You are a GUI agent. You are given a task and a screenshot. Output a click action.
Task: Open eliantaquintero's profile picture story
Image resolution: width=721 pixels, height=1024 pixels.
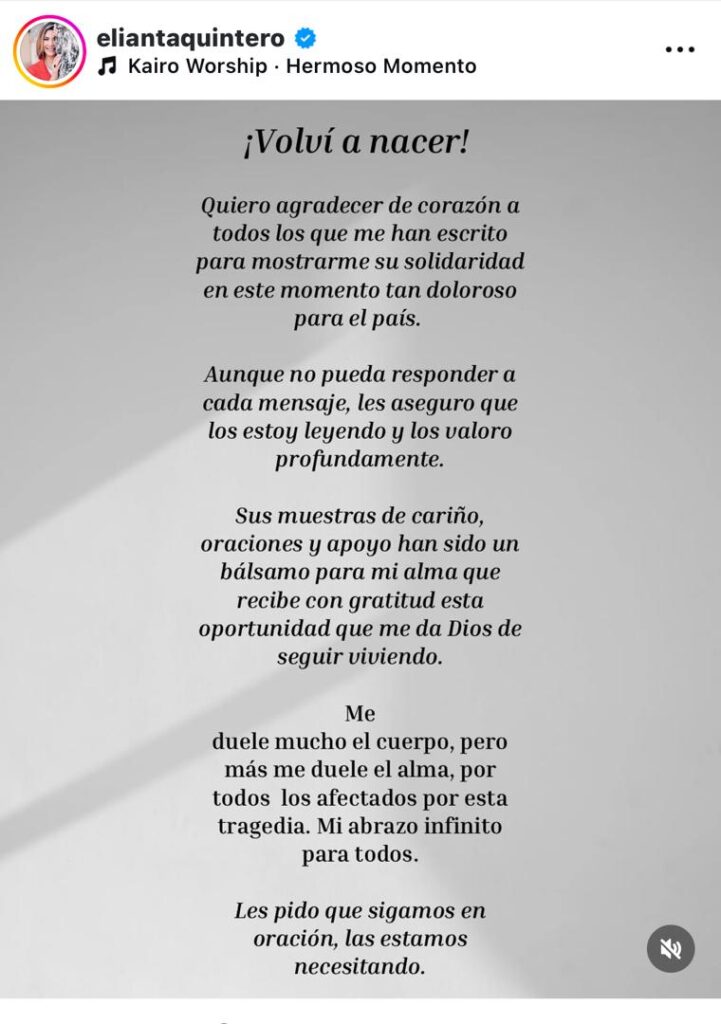click(50, 51)
